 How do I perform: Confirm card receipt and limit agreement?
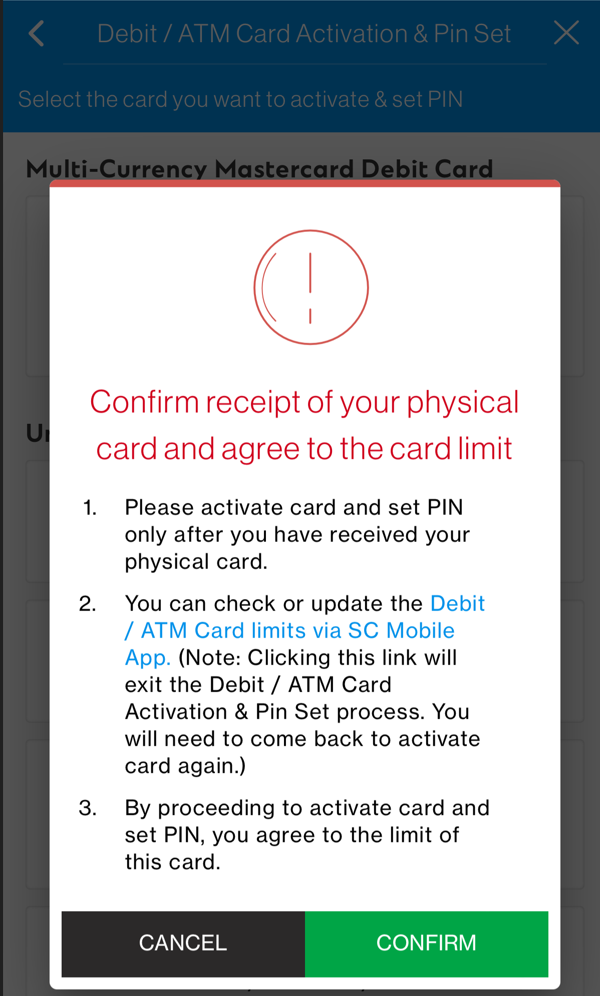tap(426, 943)
